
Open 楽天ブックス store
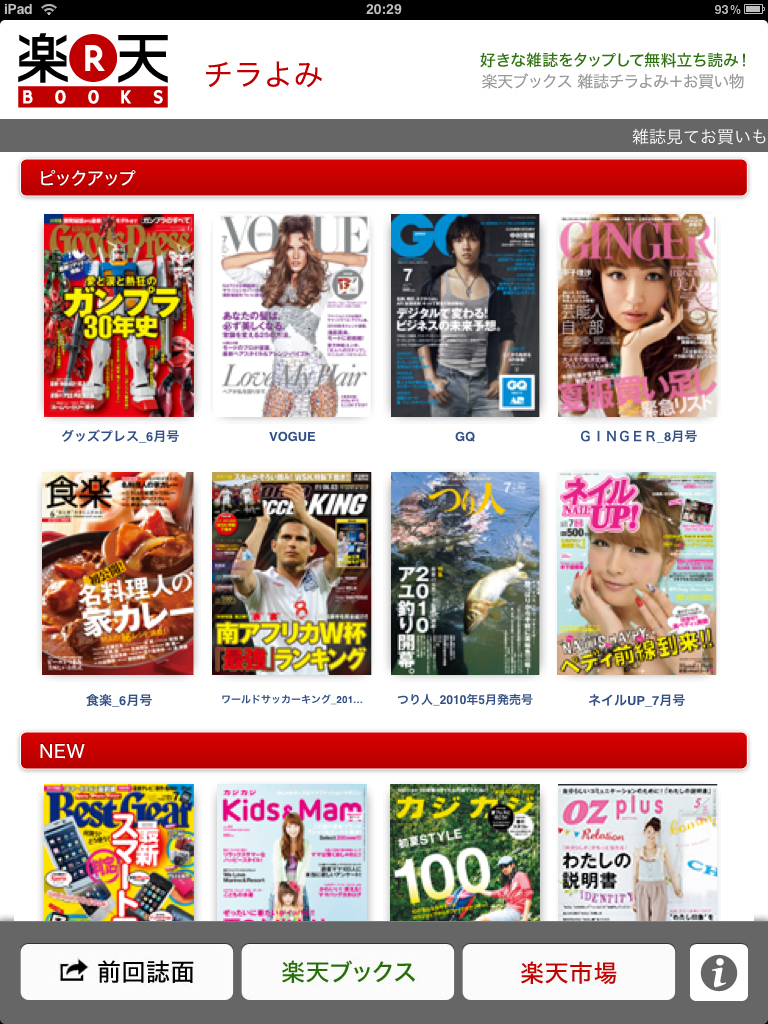pos(348,972)
